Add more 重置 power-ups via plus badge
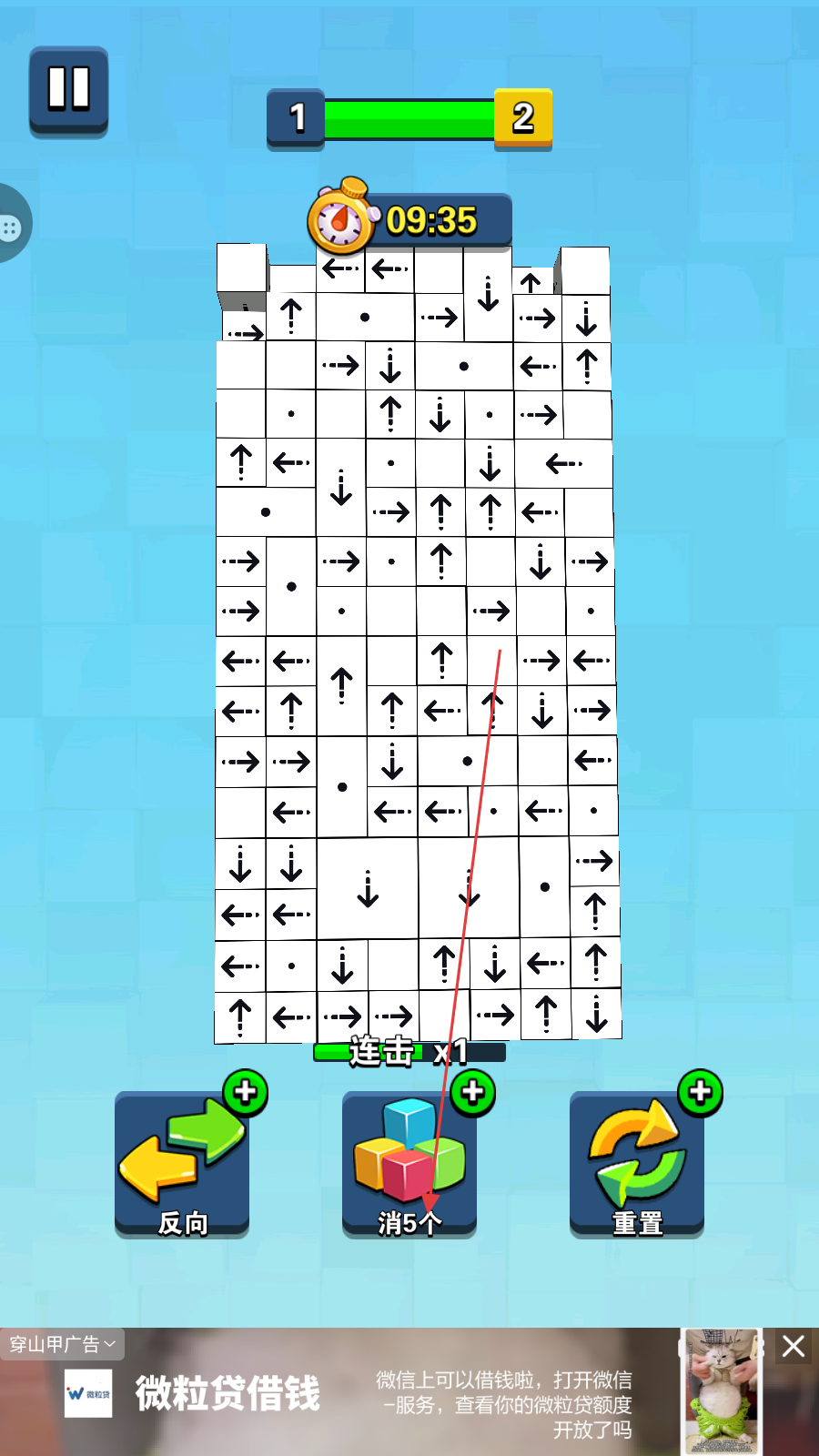 pos(700,1092)
